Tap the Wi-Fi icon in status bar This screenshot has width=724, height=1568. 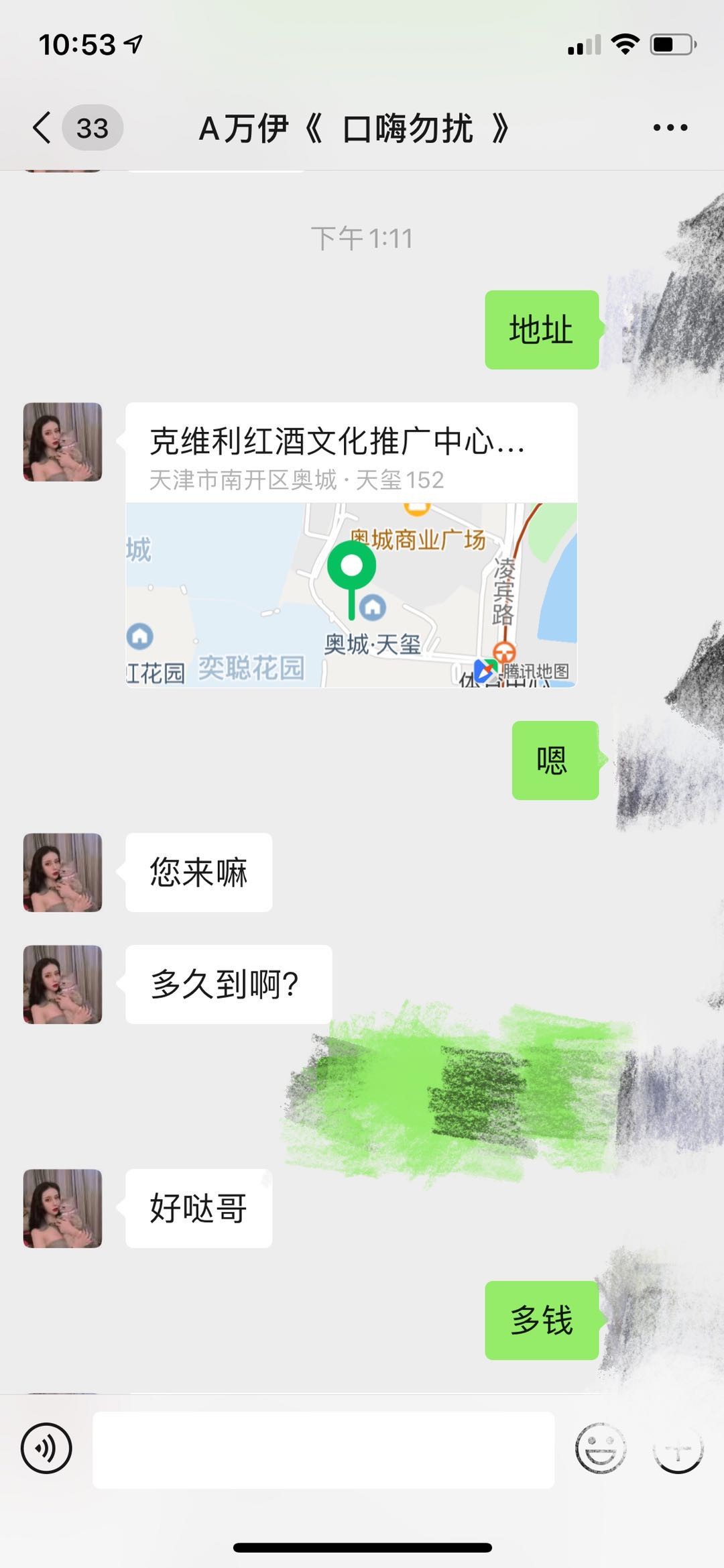(x=627, y=42)
